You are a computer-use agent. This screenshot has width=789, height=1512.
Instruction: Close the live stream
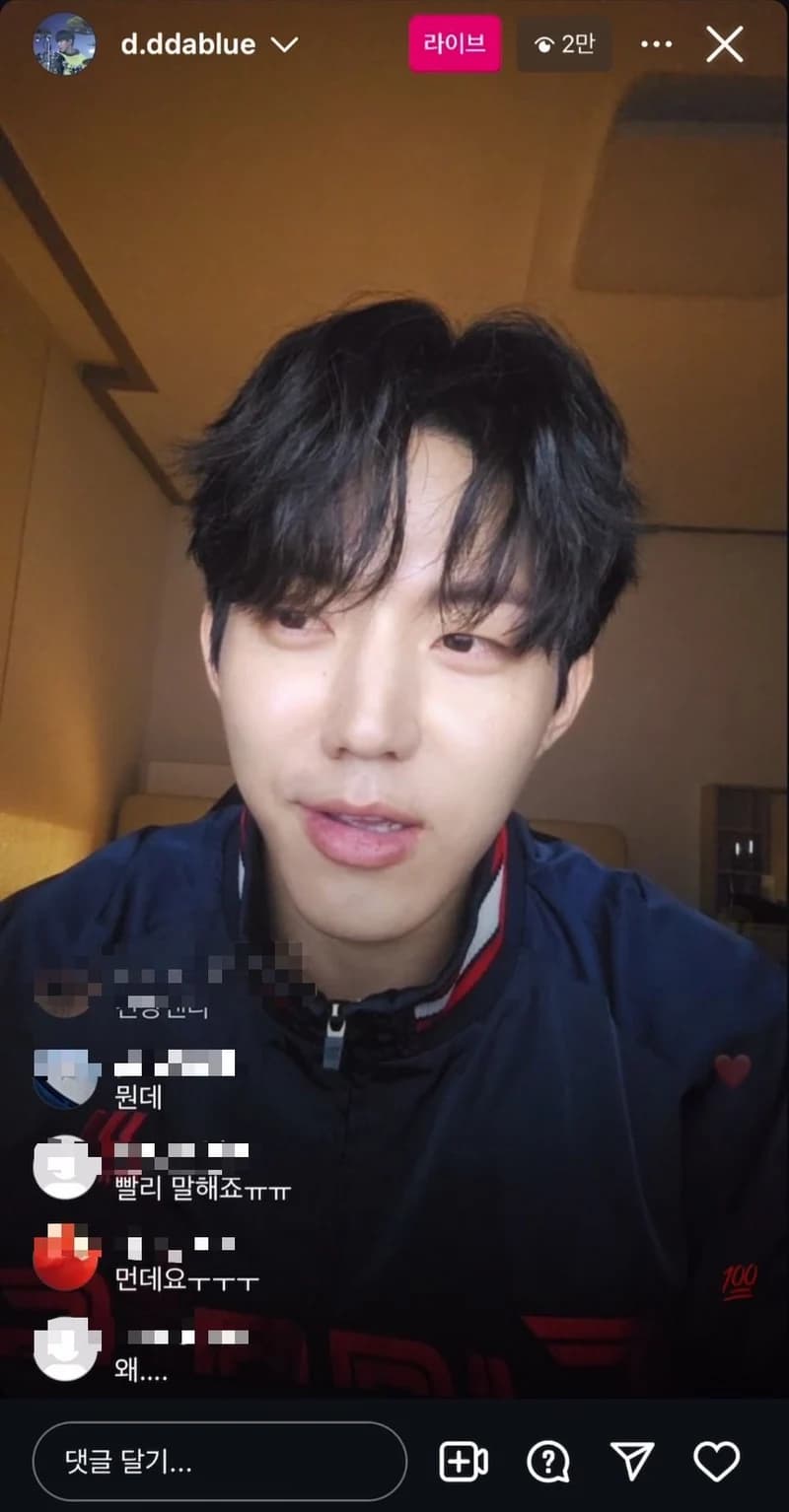(x=725, y=44)
